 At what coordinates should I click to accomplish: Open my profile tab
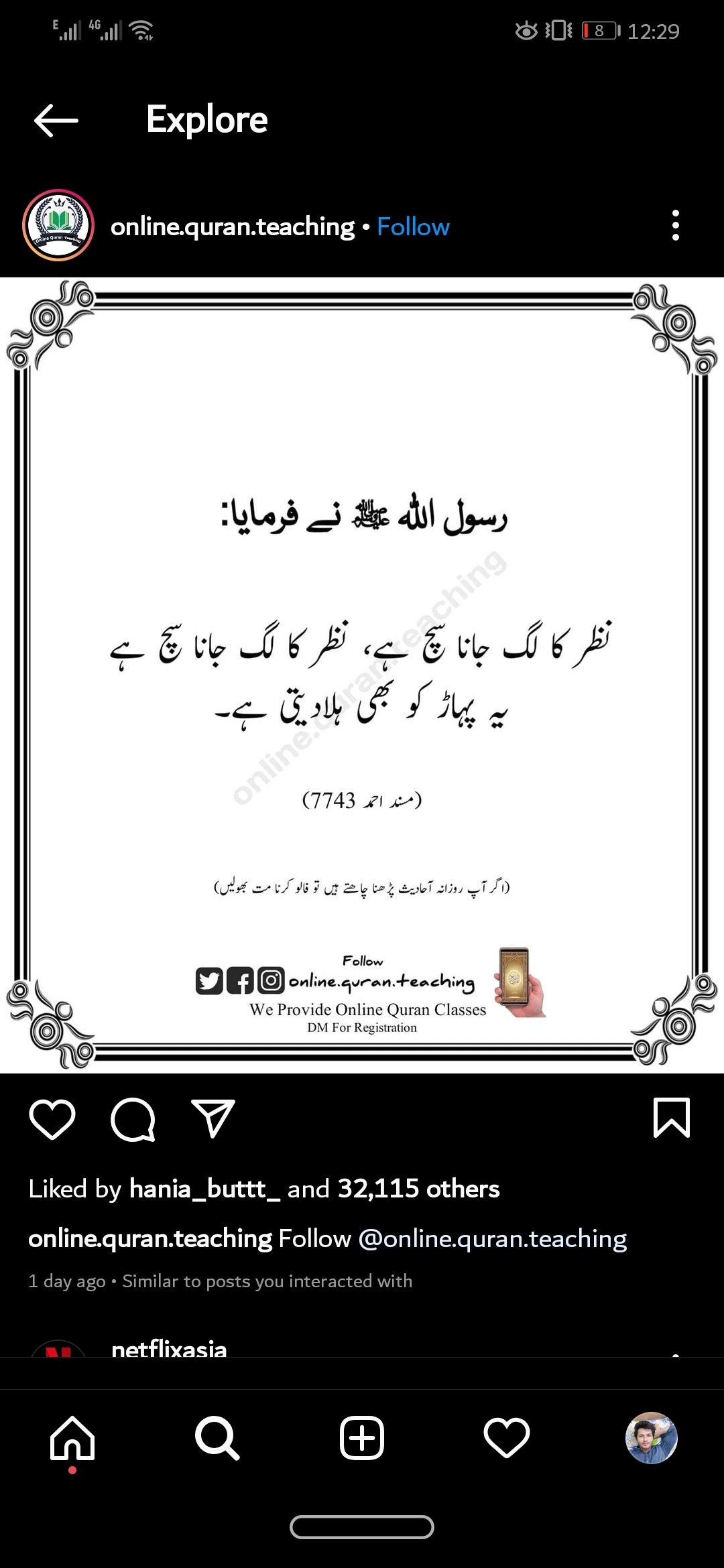pyautogui.click(x=651, y=1438)
